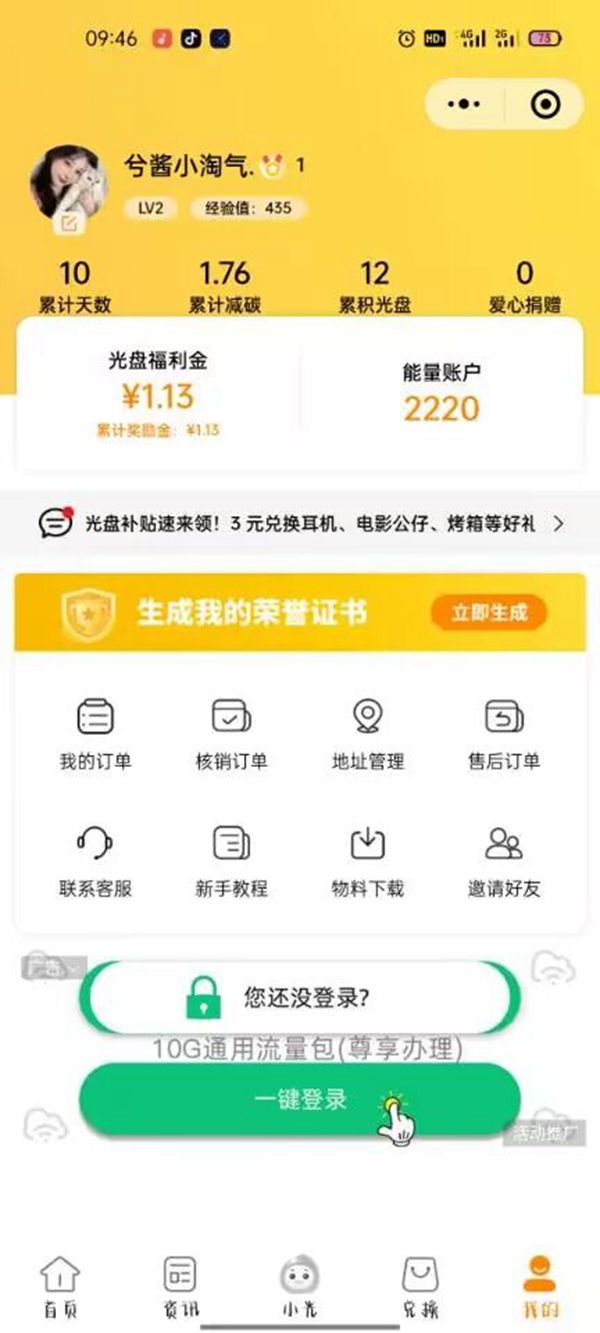Tap 立即生成 to create the honor certificate

(488, 612)
